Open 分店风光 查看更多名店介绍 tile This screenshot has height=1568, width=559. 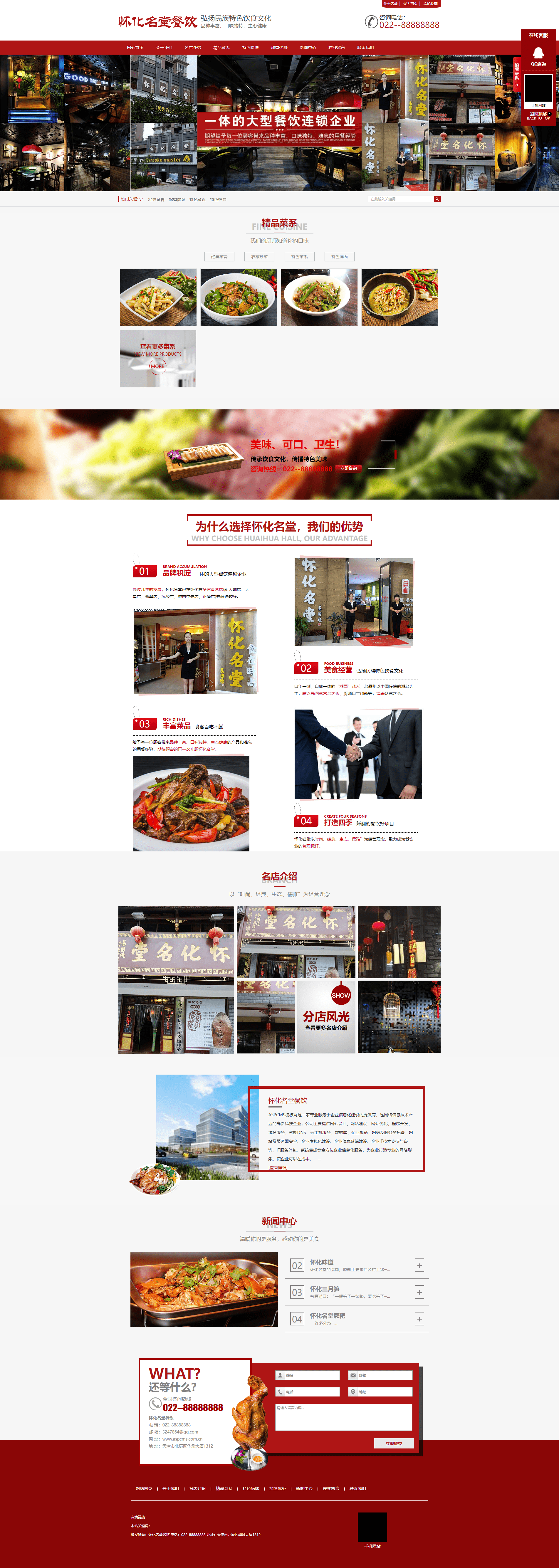[326, 1016]
